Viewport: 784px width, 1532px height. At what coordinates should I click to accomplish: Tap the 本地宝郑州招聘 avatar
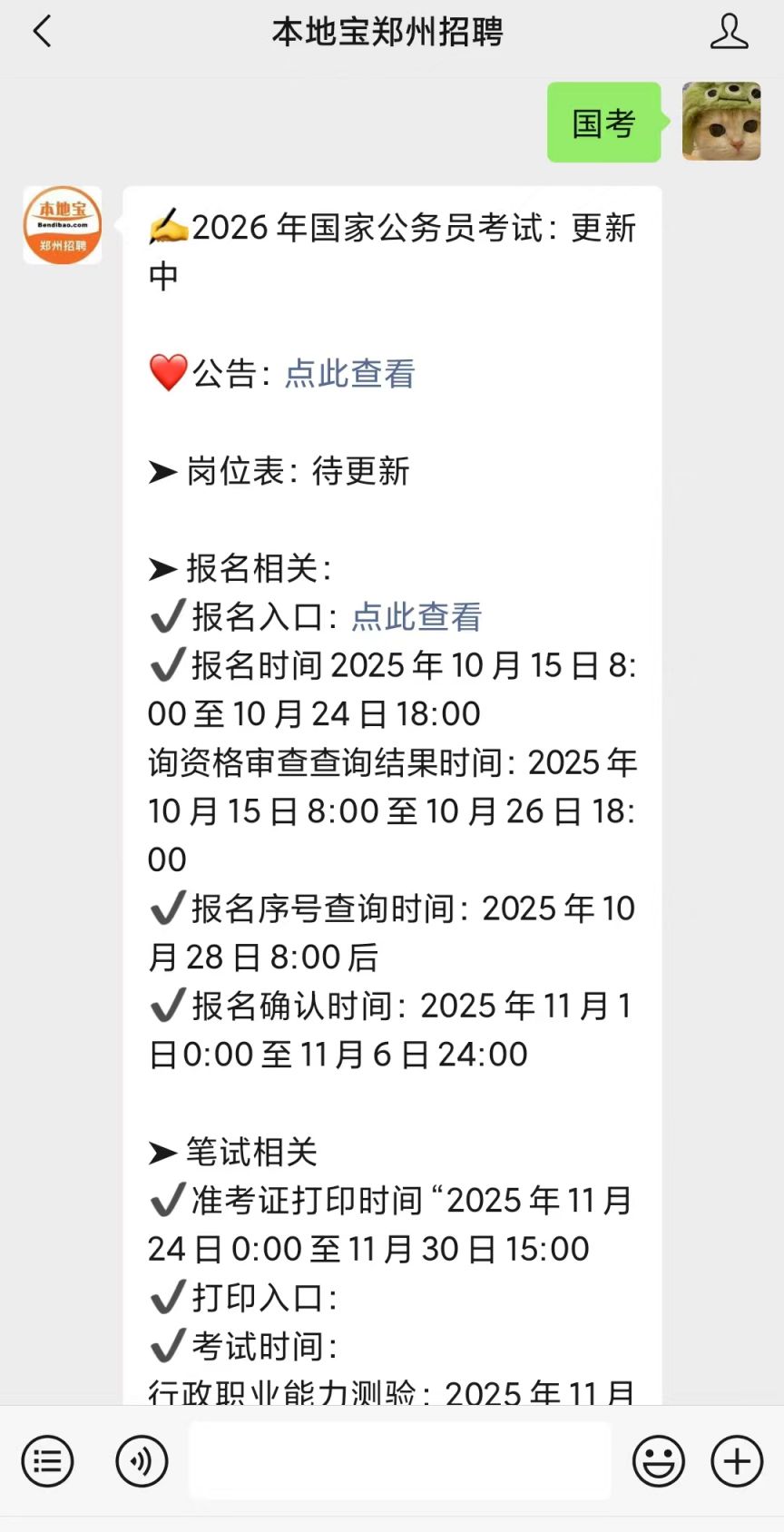(x=63, y=226)
